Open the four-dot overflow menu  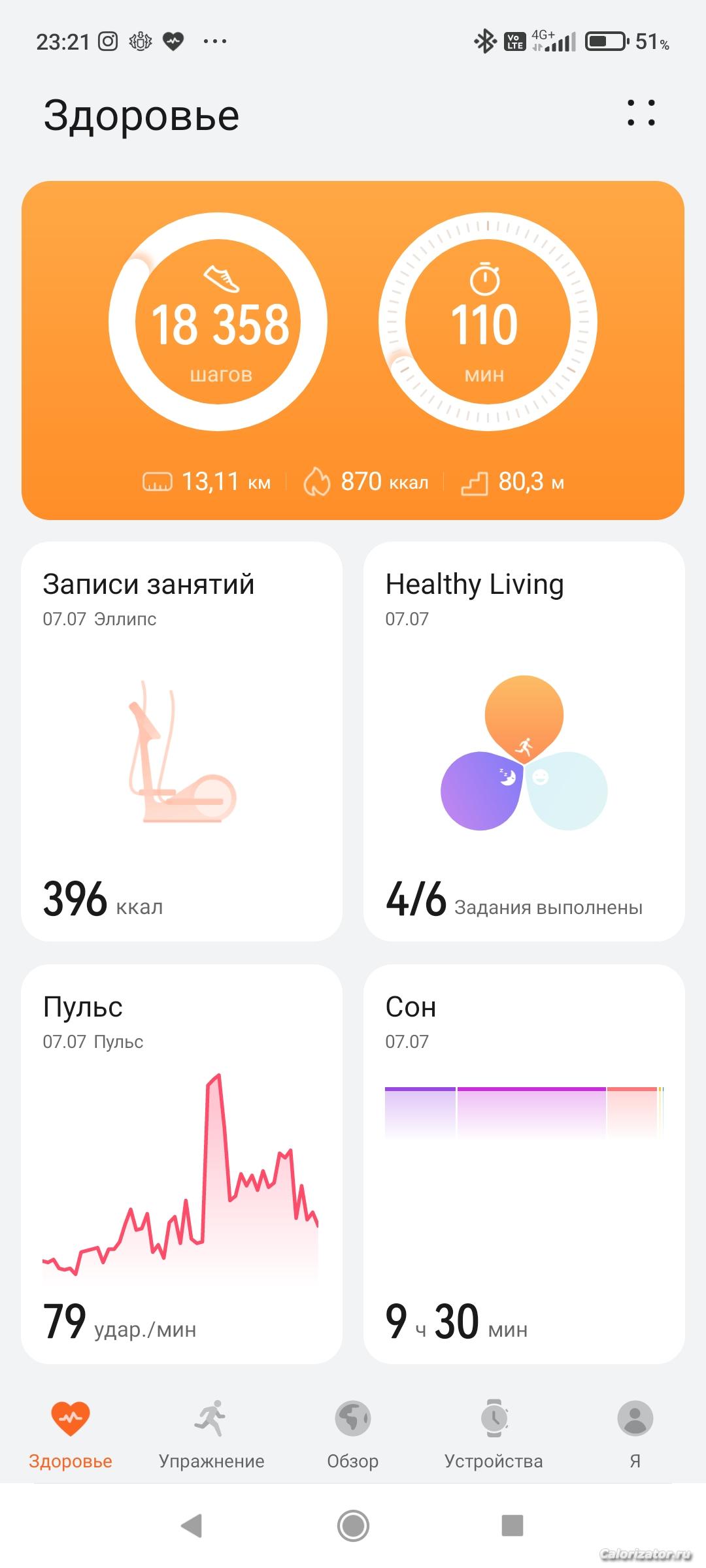tap(641, 113)
